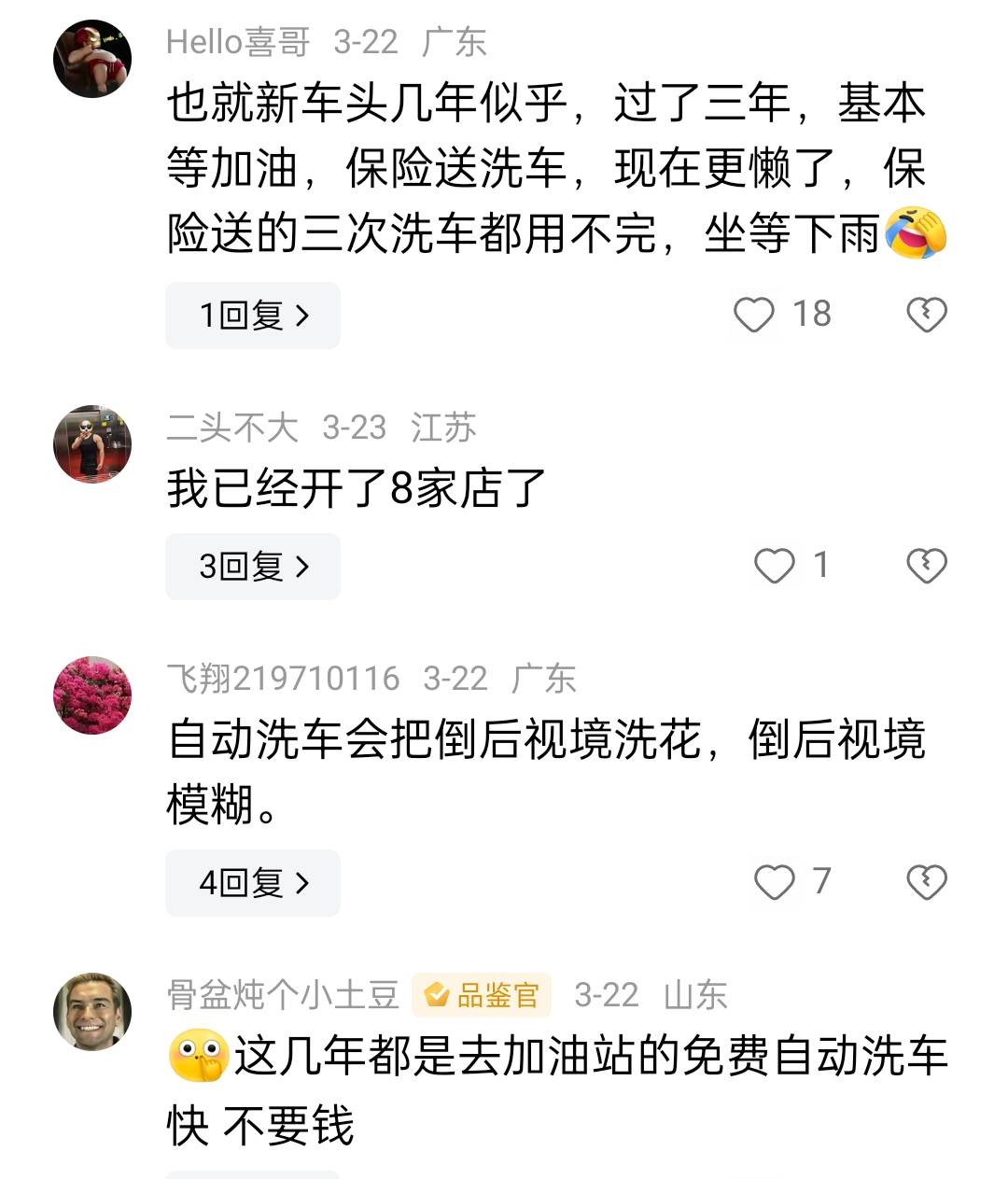Open the username 骨盆炖个小土豆

[x=283, y=995]
